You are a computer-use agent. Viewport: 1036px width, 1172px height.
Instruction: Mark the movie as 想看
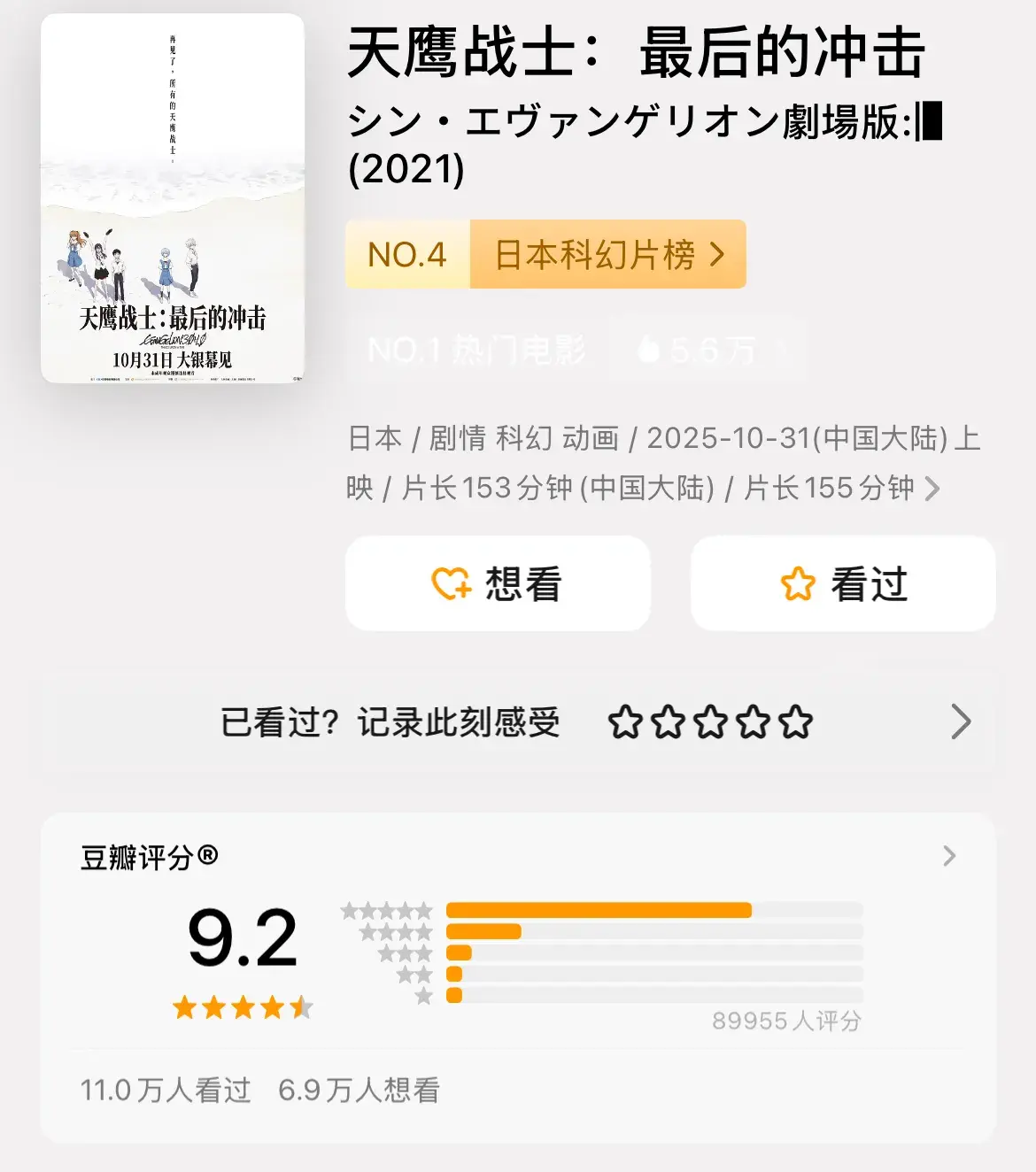click(x=498, y=583)
